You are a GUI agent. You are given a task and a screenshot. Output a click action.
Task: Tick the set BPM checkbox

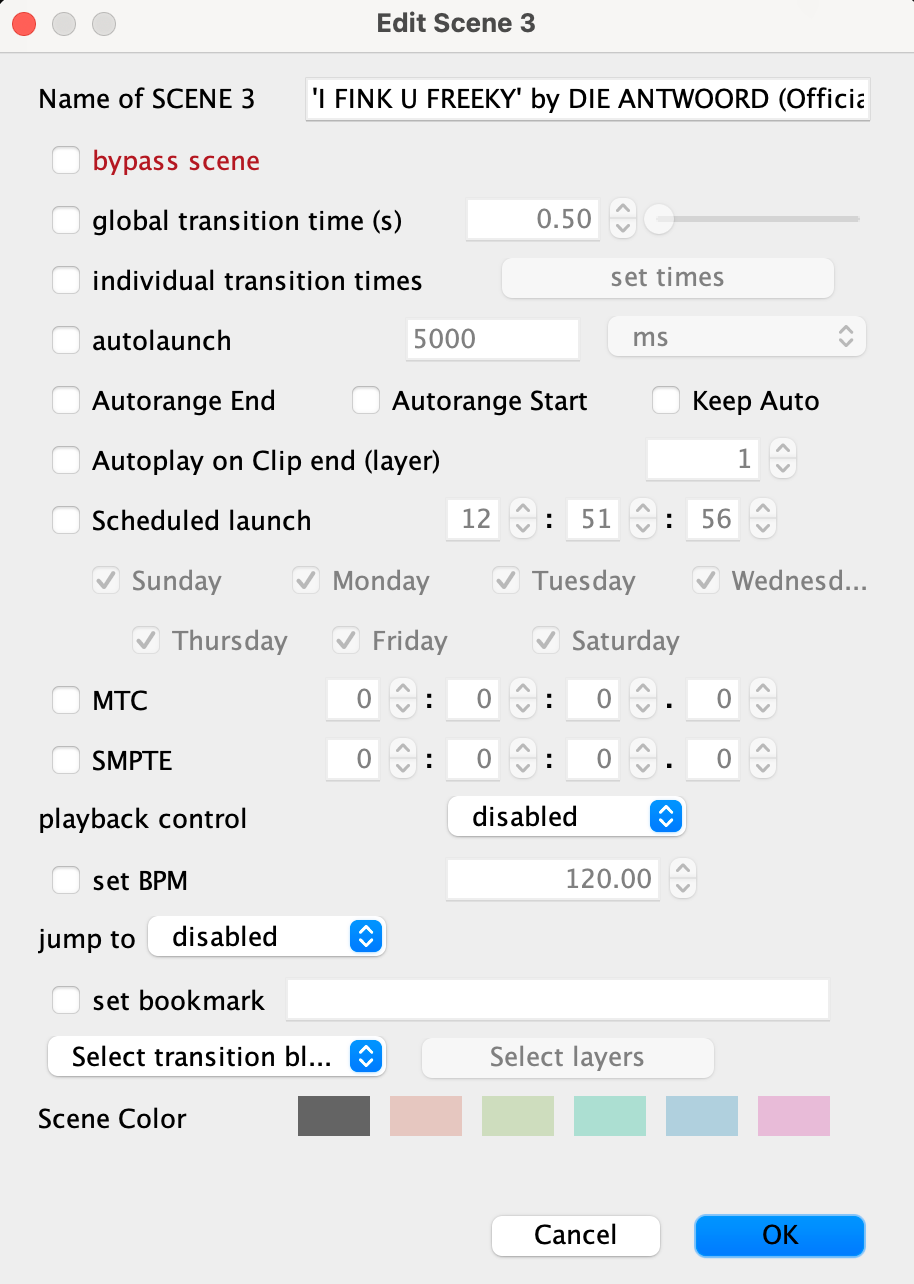66,880
